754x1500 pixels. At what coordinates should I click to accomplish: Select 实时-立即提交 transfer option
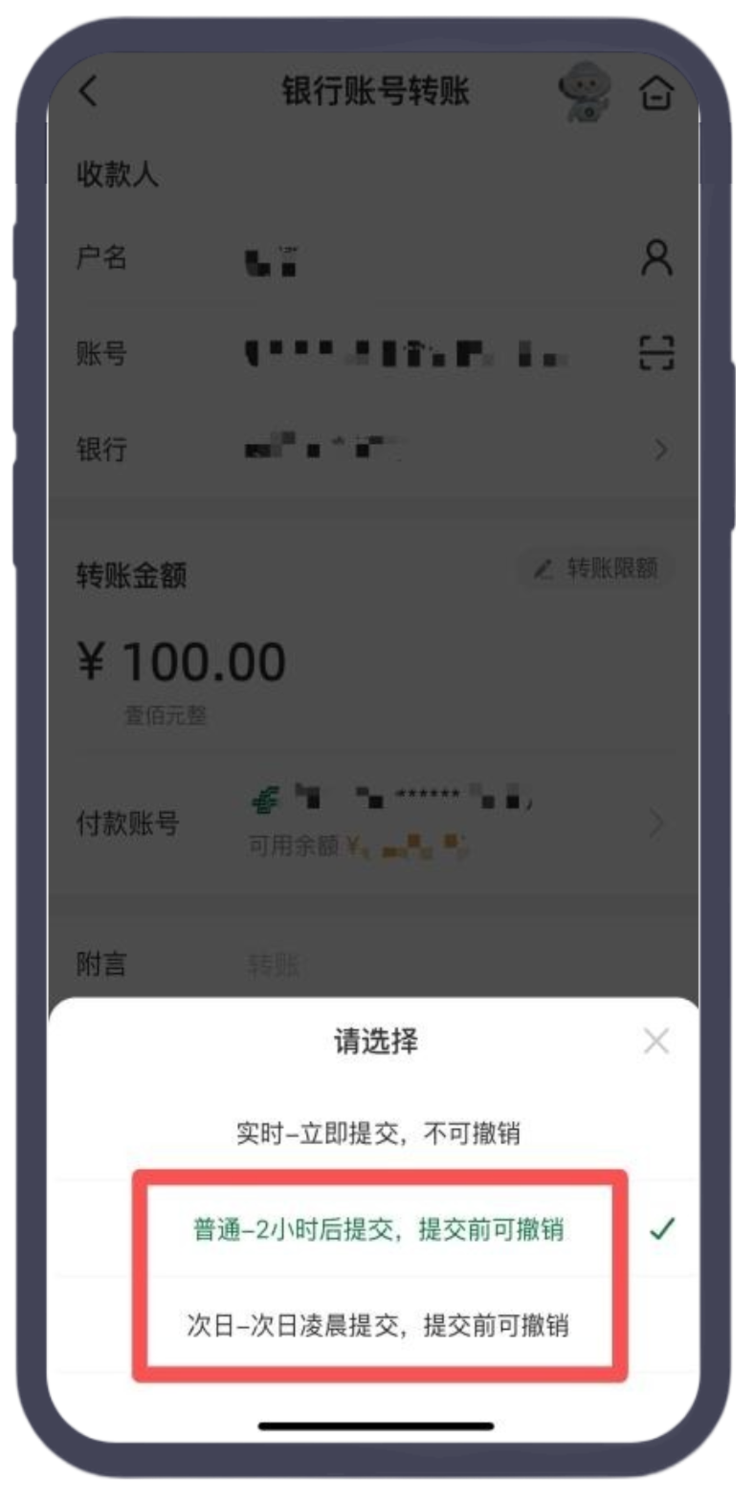coord(378,1134)
